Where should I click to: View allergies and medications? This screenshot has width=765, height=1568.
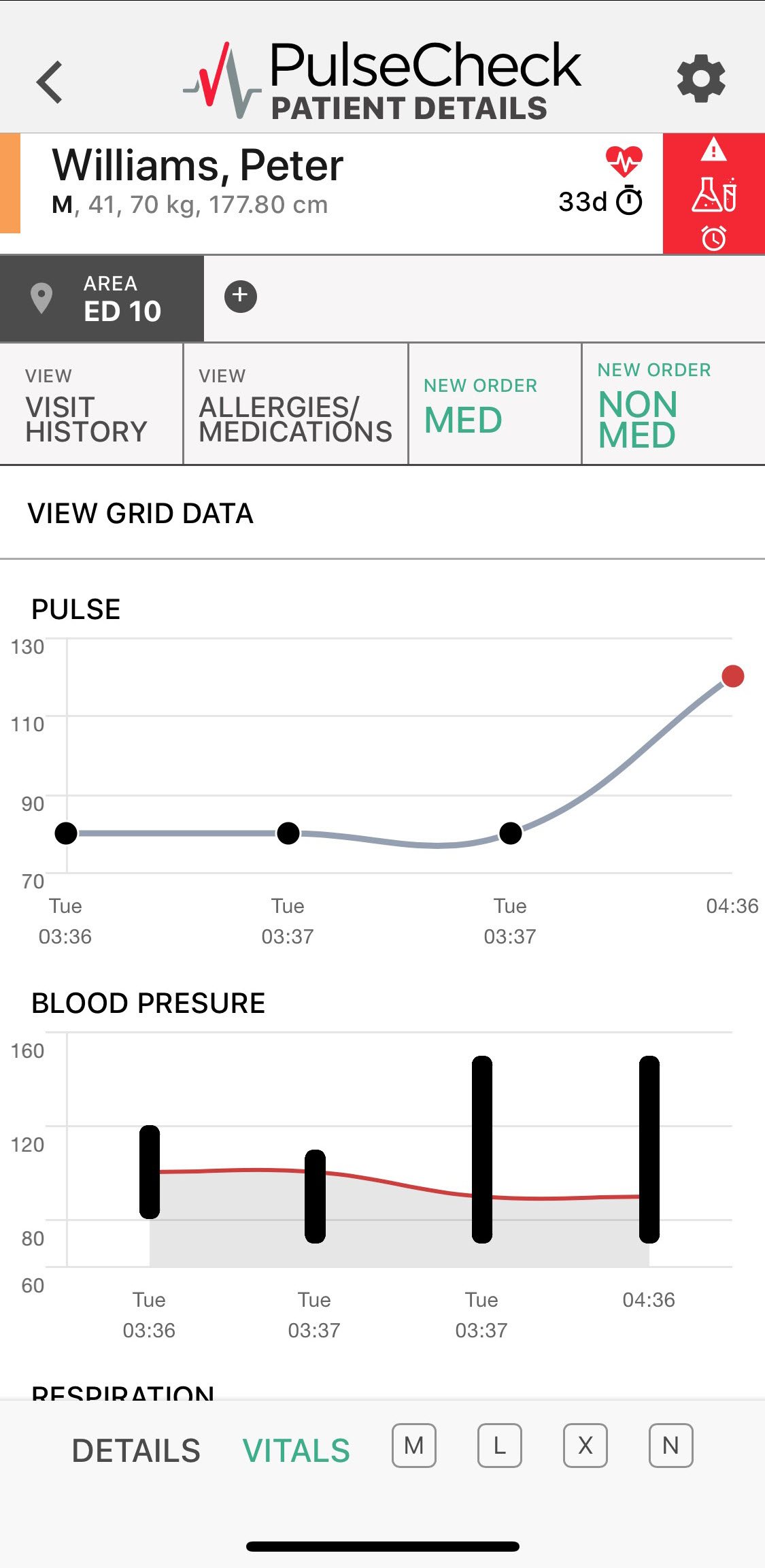coord(295,405)
